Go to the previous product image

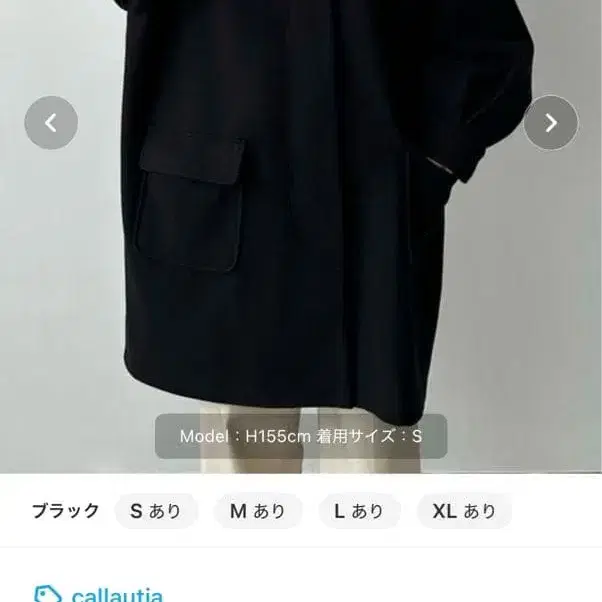(51, 123)
